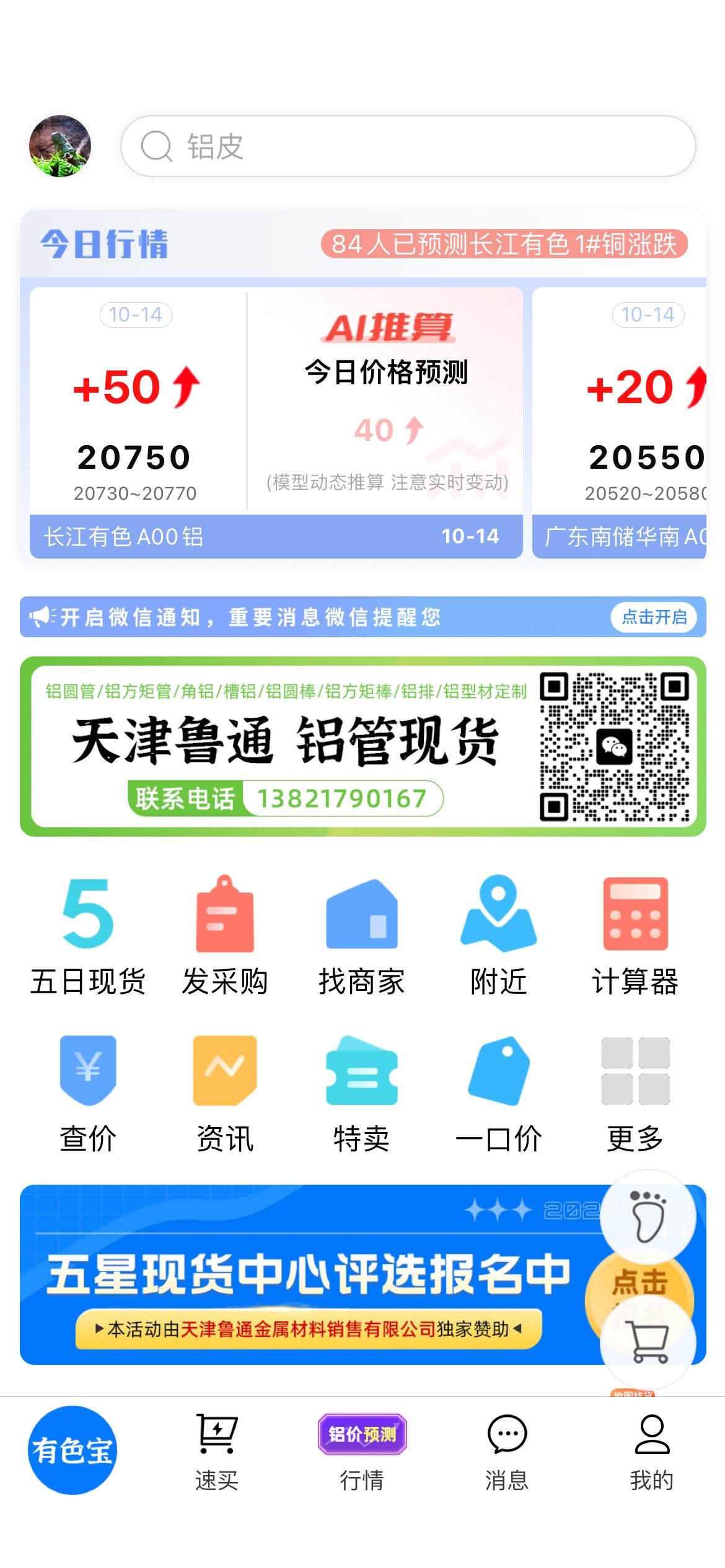
Task: Open the 天津鲁通 铝管现货 ad banner
Action: 363,746
